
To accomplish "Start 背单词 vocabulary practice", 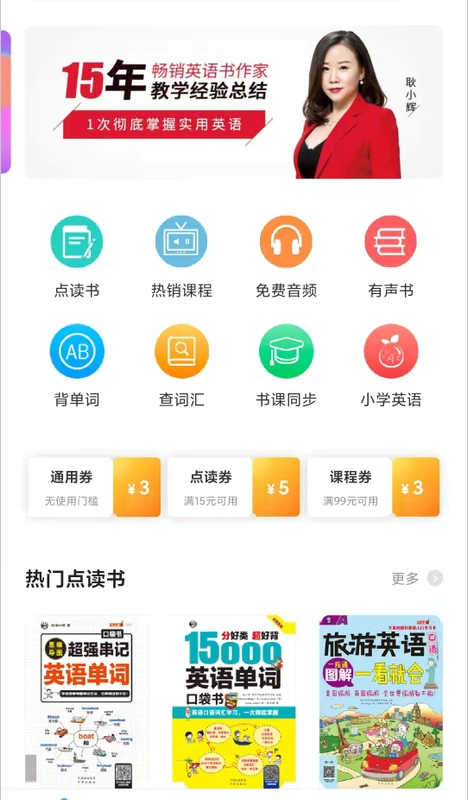I will (77, 365).
